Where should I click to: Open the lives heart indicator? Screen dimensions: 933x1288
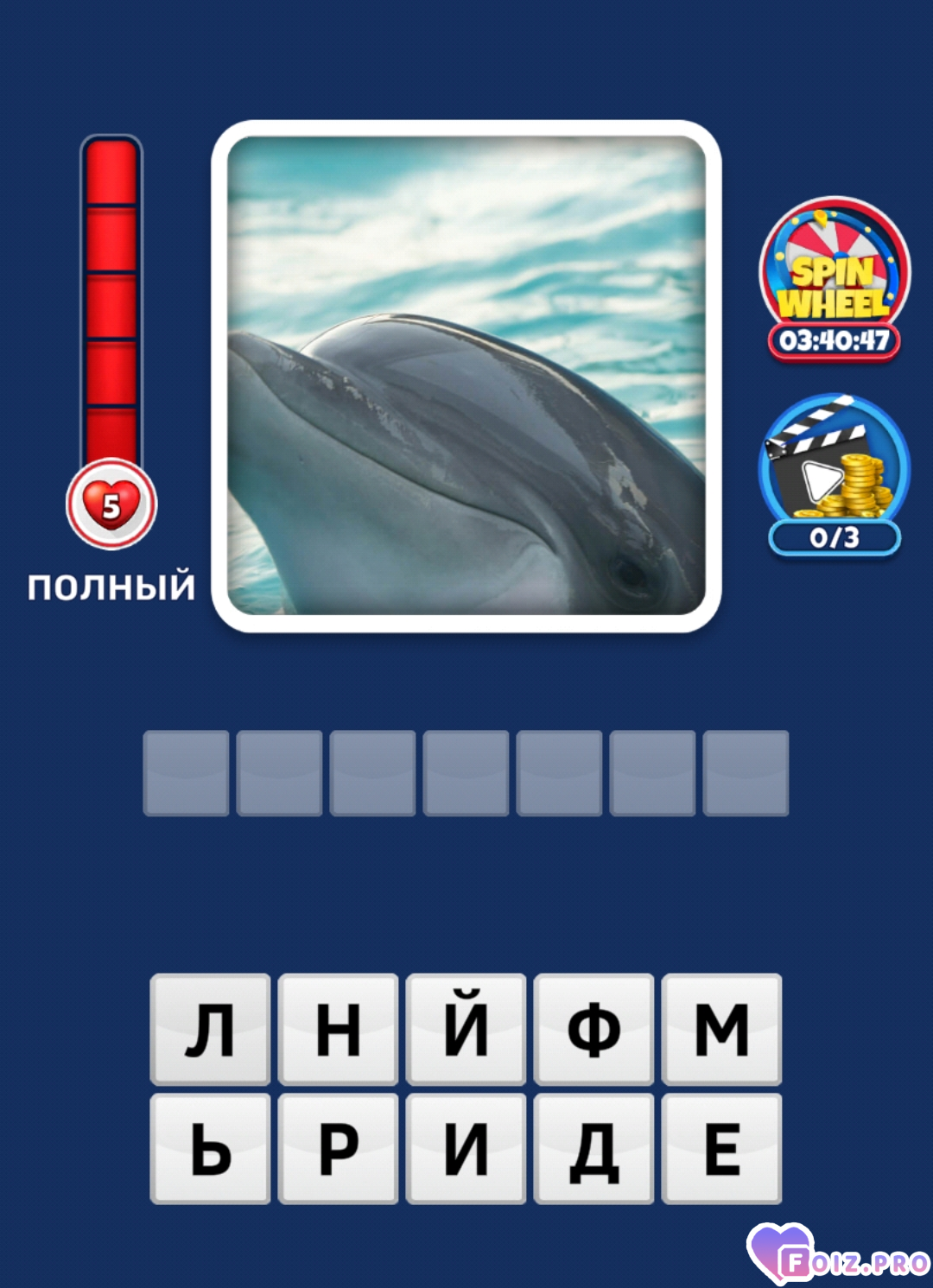[111, 504]
